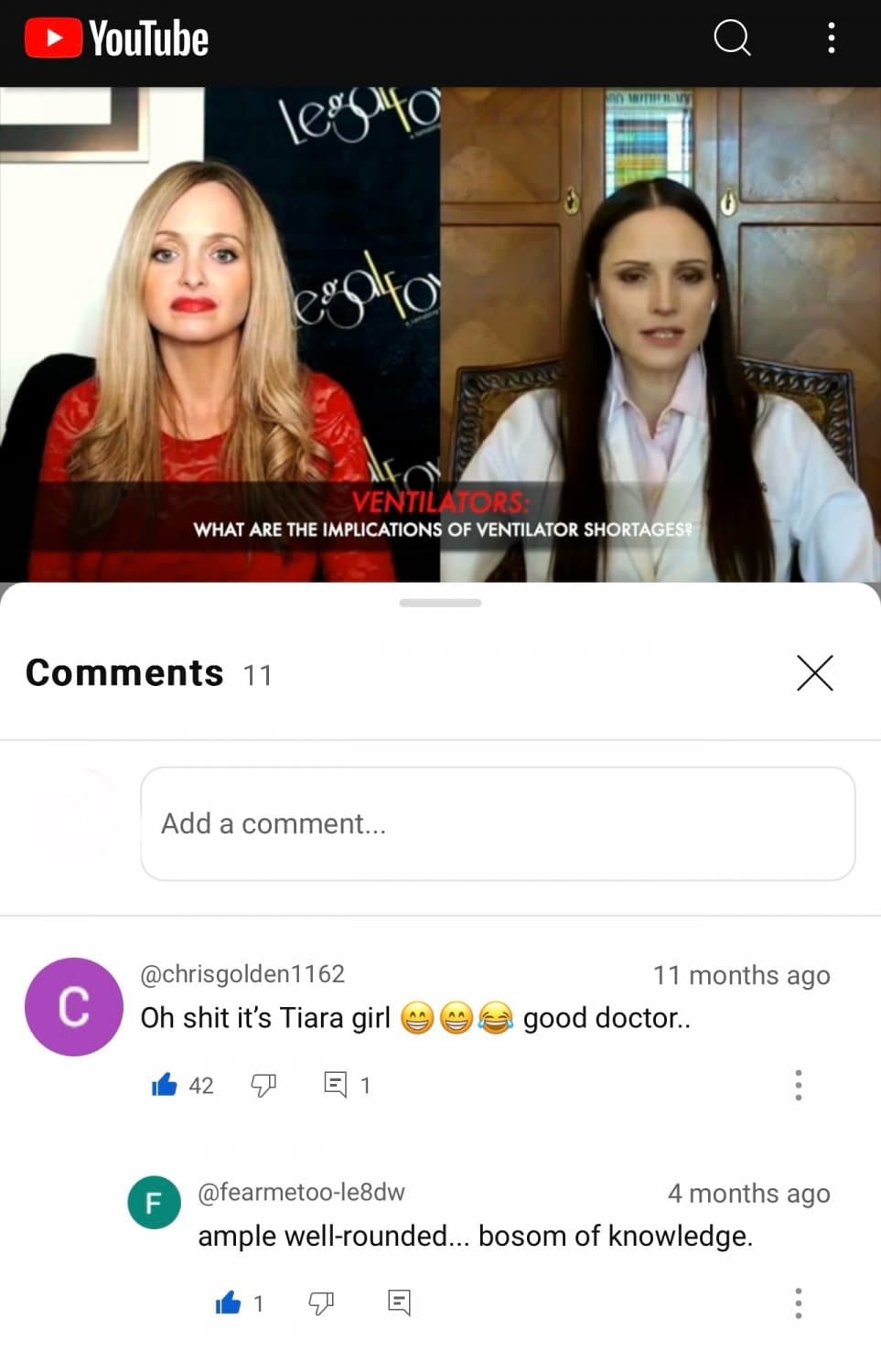Open the top-bar overflow menu

831,38
